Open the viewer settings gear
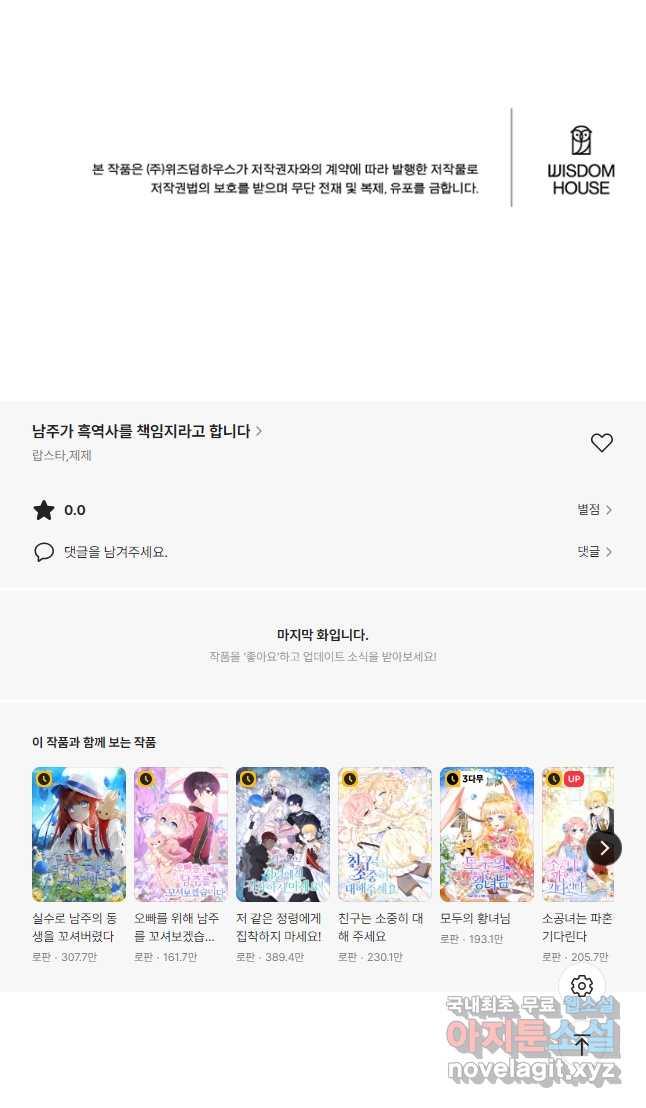The width and height of the screenshot is (646, 1108). (582, 986)
